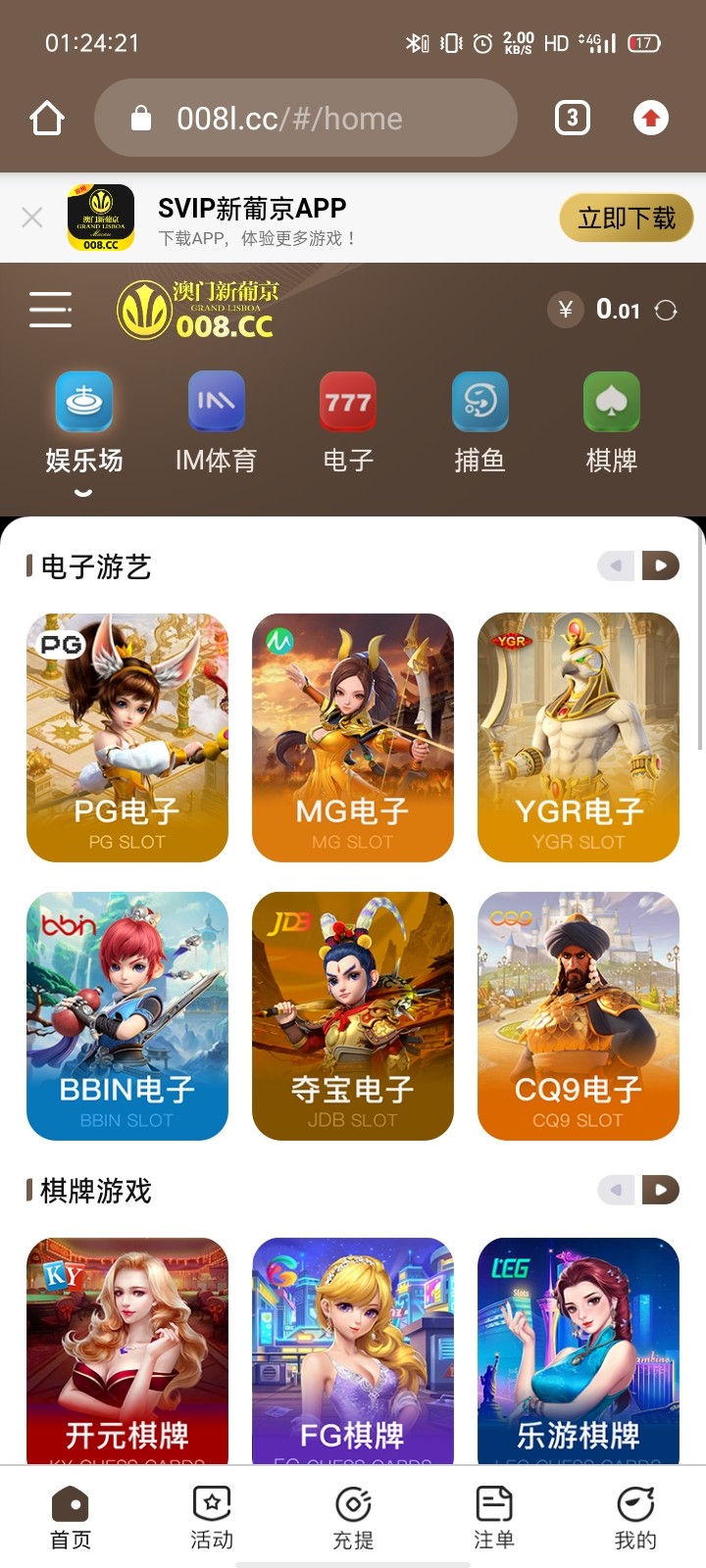Screen dimensions: 706x1568
Task: Show next page of 棋牌游戏 games
Action: pos(661,1190)
